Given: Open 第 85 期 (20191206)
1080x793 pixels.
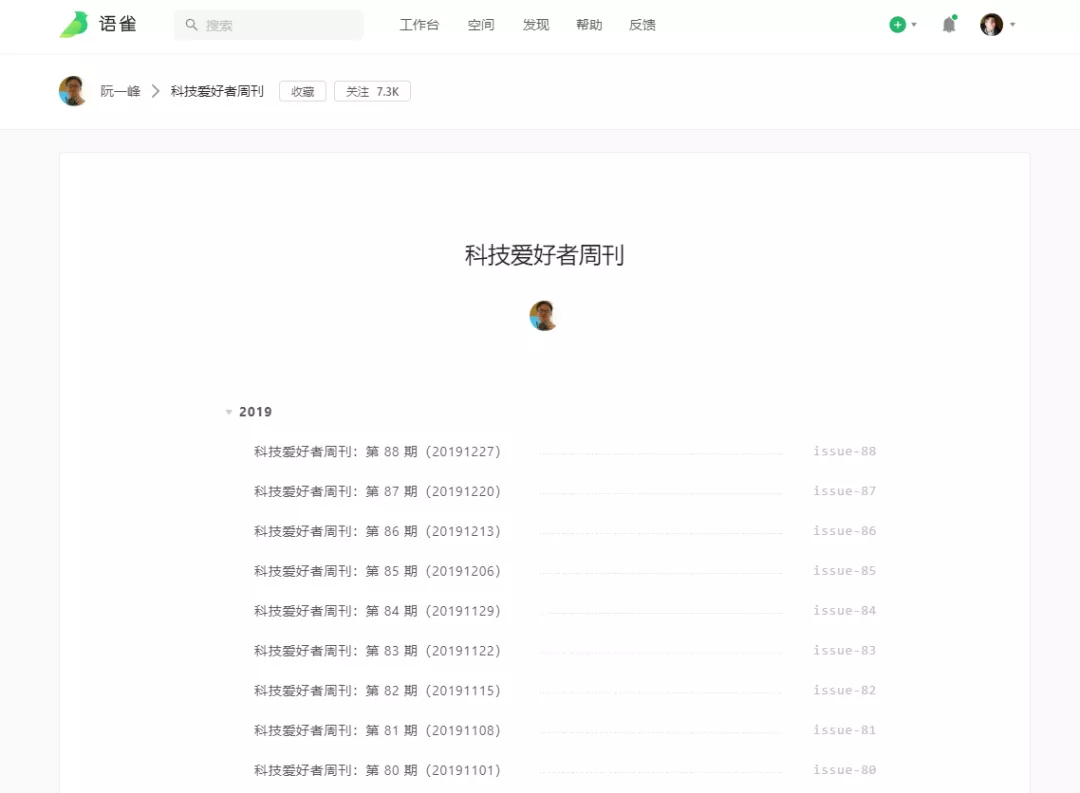Looking at the screenshot, I should coord(377,572).
